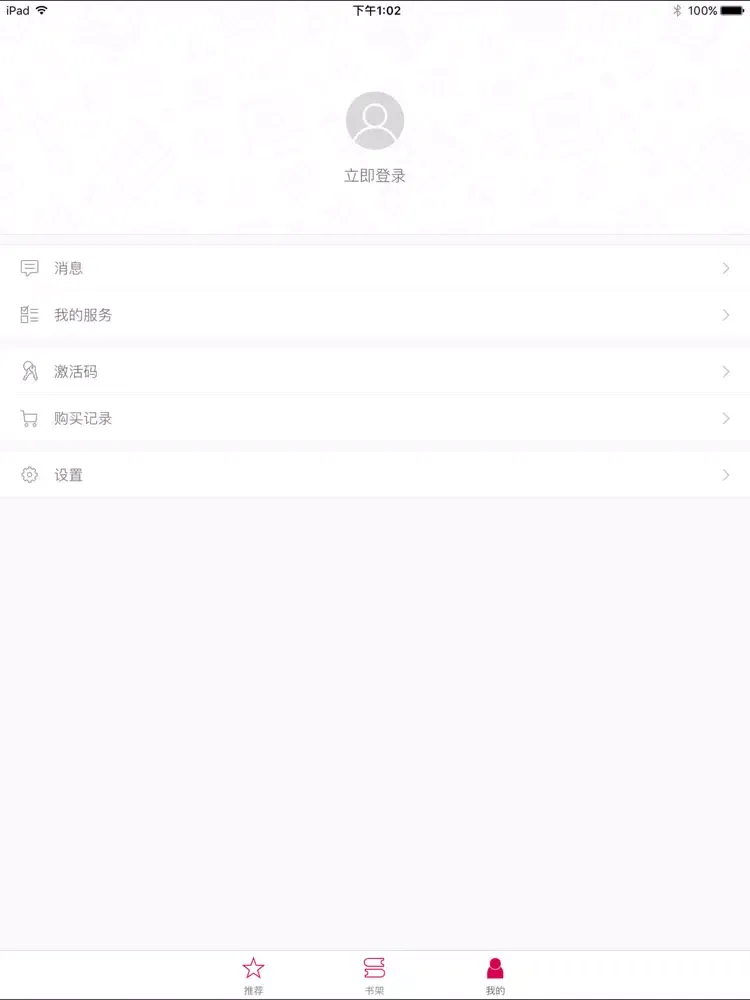Open 设置 using its right chevron

pyautogui.click(x=727, y=474)
